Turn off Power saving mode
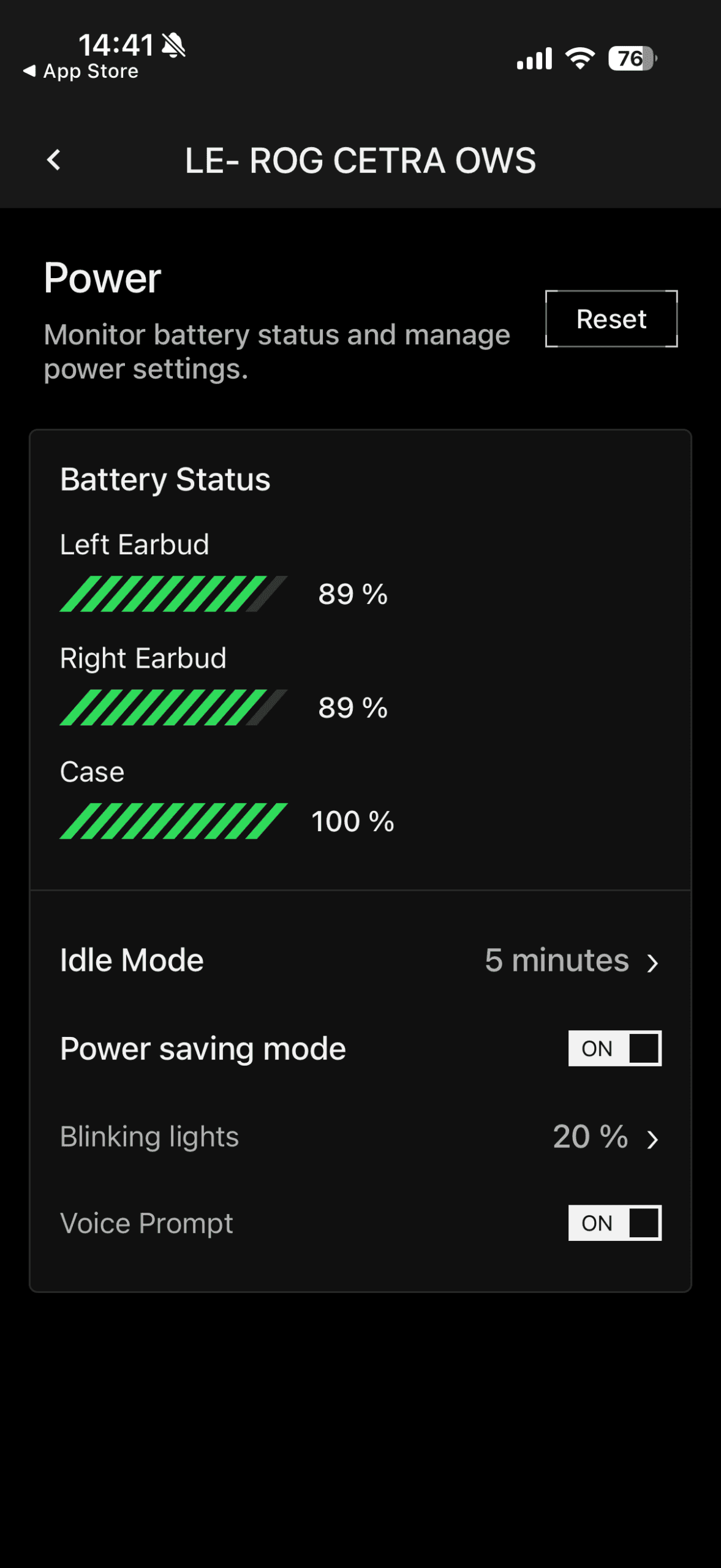 point(614,1049)
